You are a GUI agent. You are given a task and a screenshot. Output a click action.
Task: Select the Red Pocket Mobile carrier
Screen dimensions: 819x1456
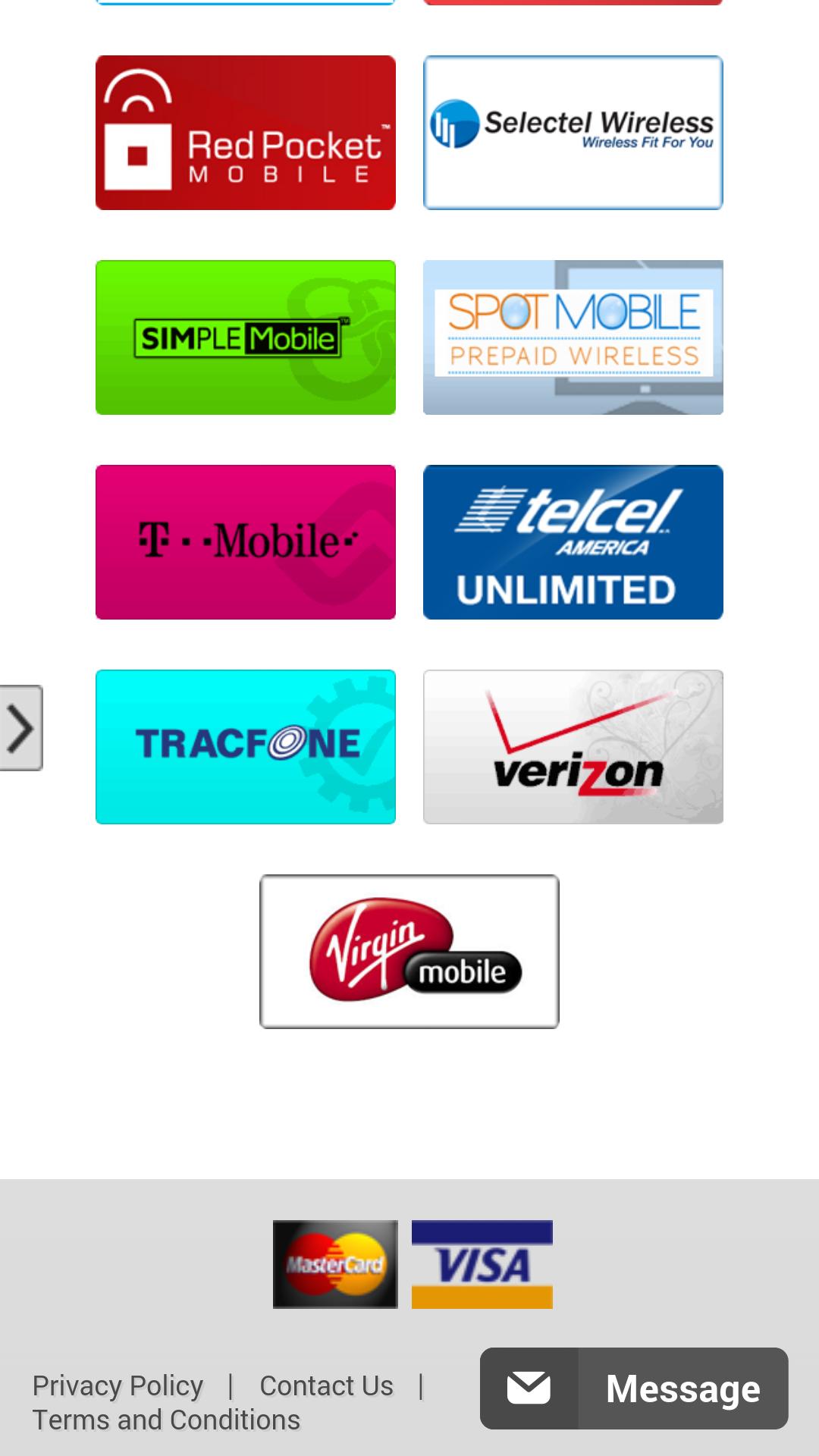coord(245,133)
